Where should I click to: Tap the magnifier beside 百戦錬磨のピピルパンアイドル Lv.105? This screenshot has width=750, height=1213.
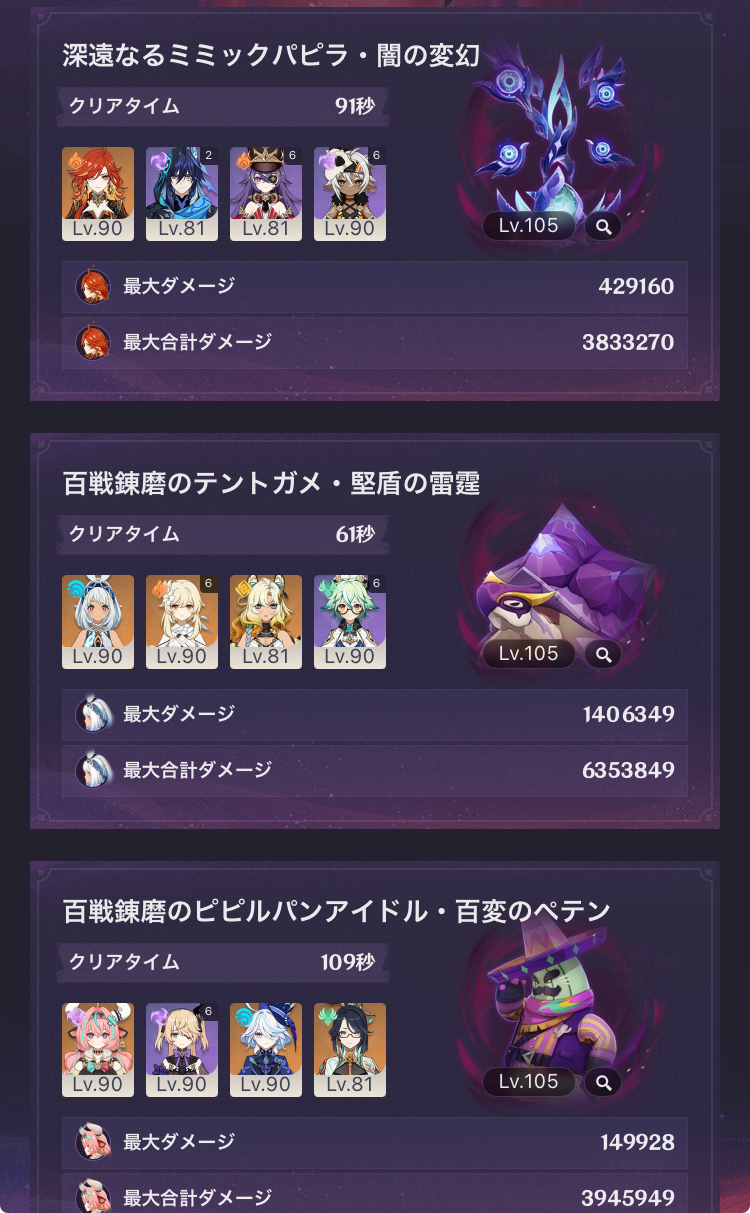(603, 1083)
